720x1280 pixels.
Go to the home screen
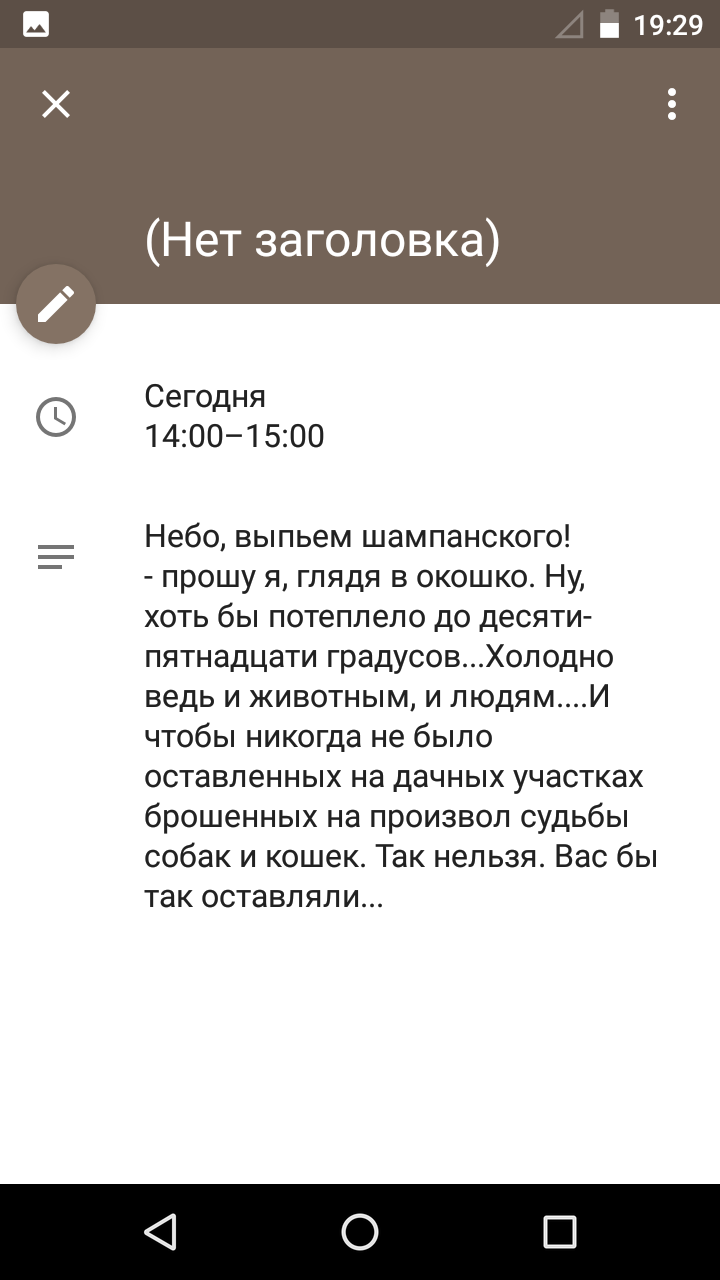[360, 1232]
